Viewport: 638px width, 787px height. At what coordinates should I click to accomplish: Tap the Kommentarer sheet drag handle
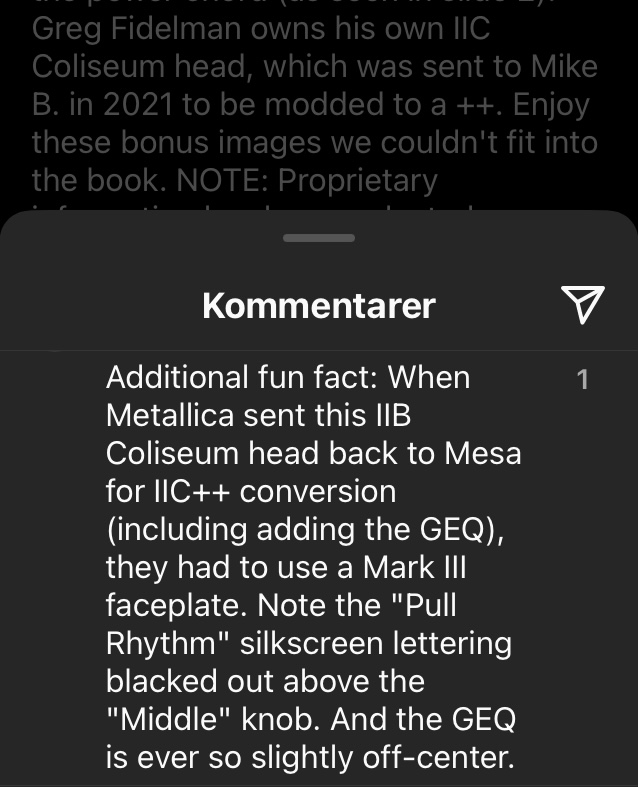319,238
